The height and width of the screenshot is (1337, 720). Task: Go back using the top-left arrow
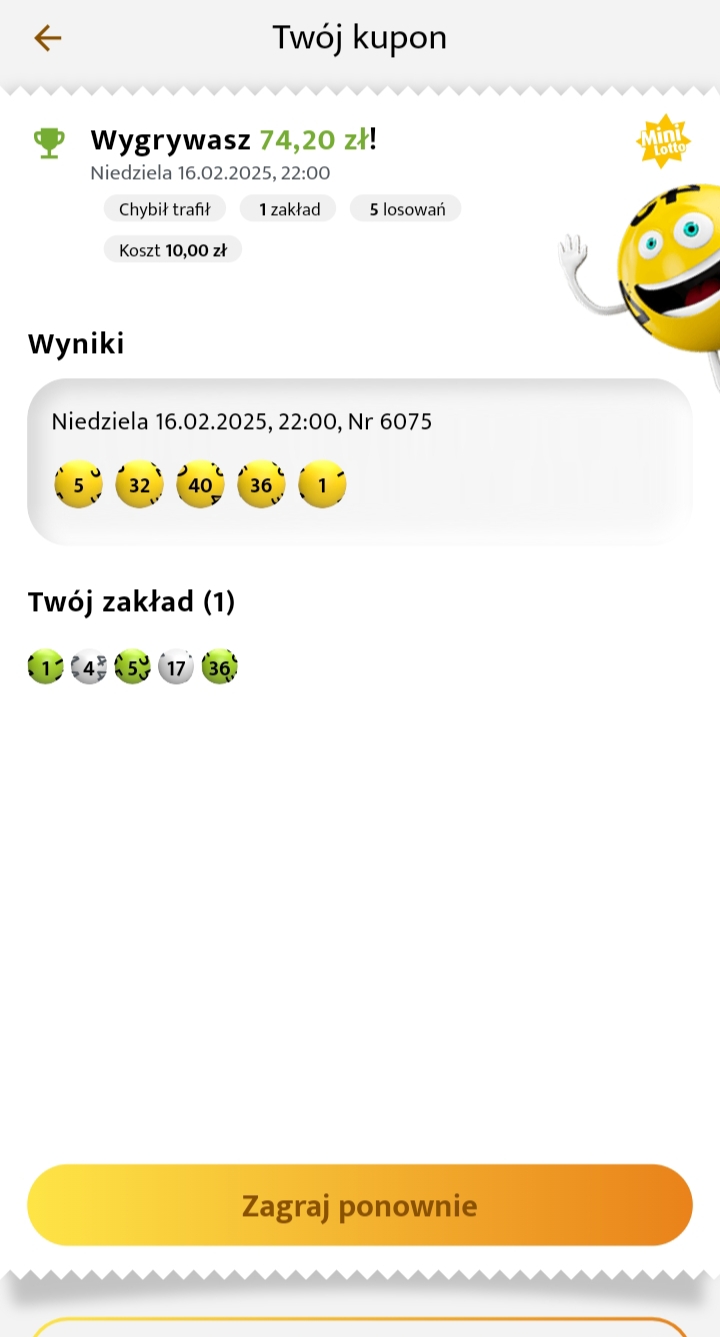point(47,38)
